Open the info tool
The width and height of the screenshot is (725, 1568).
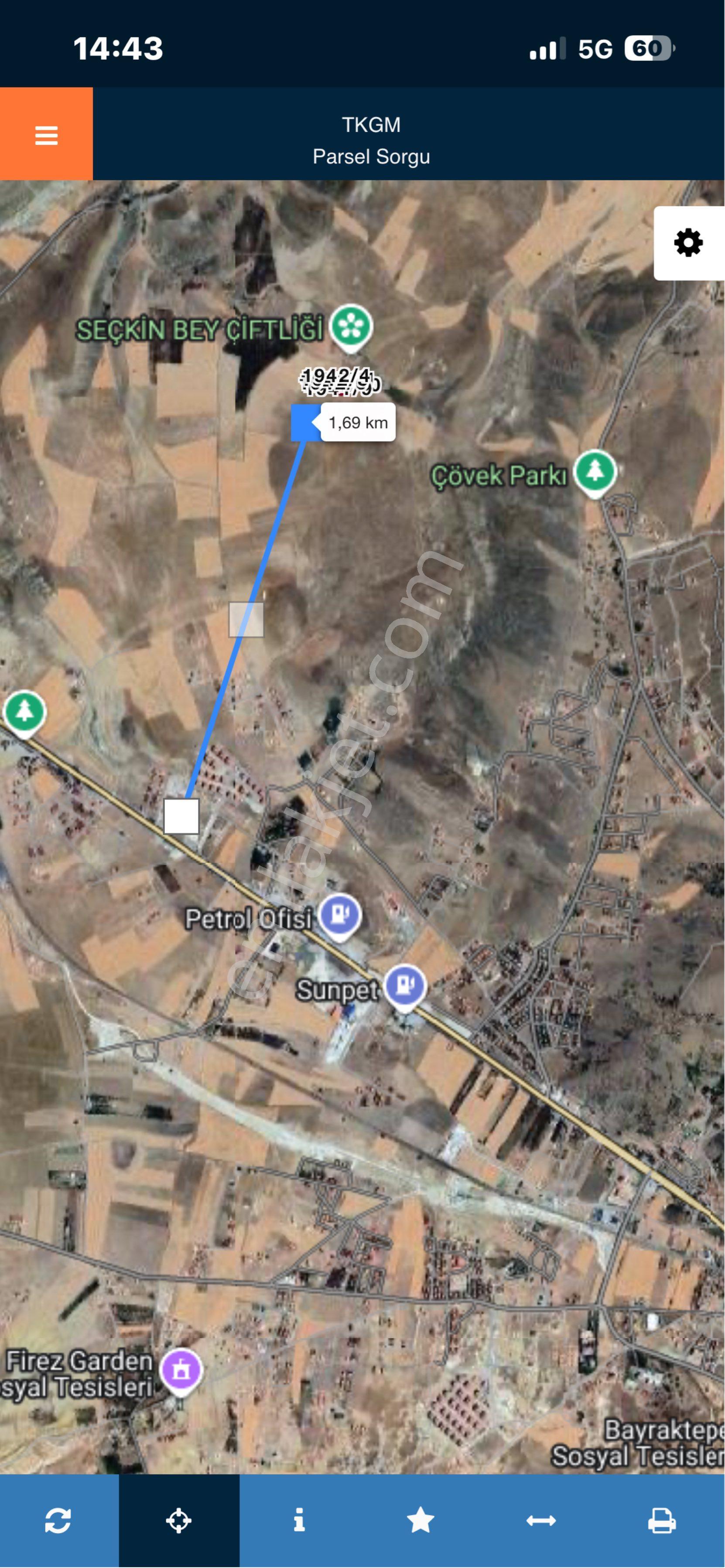click(300, 1520)
